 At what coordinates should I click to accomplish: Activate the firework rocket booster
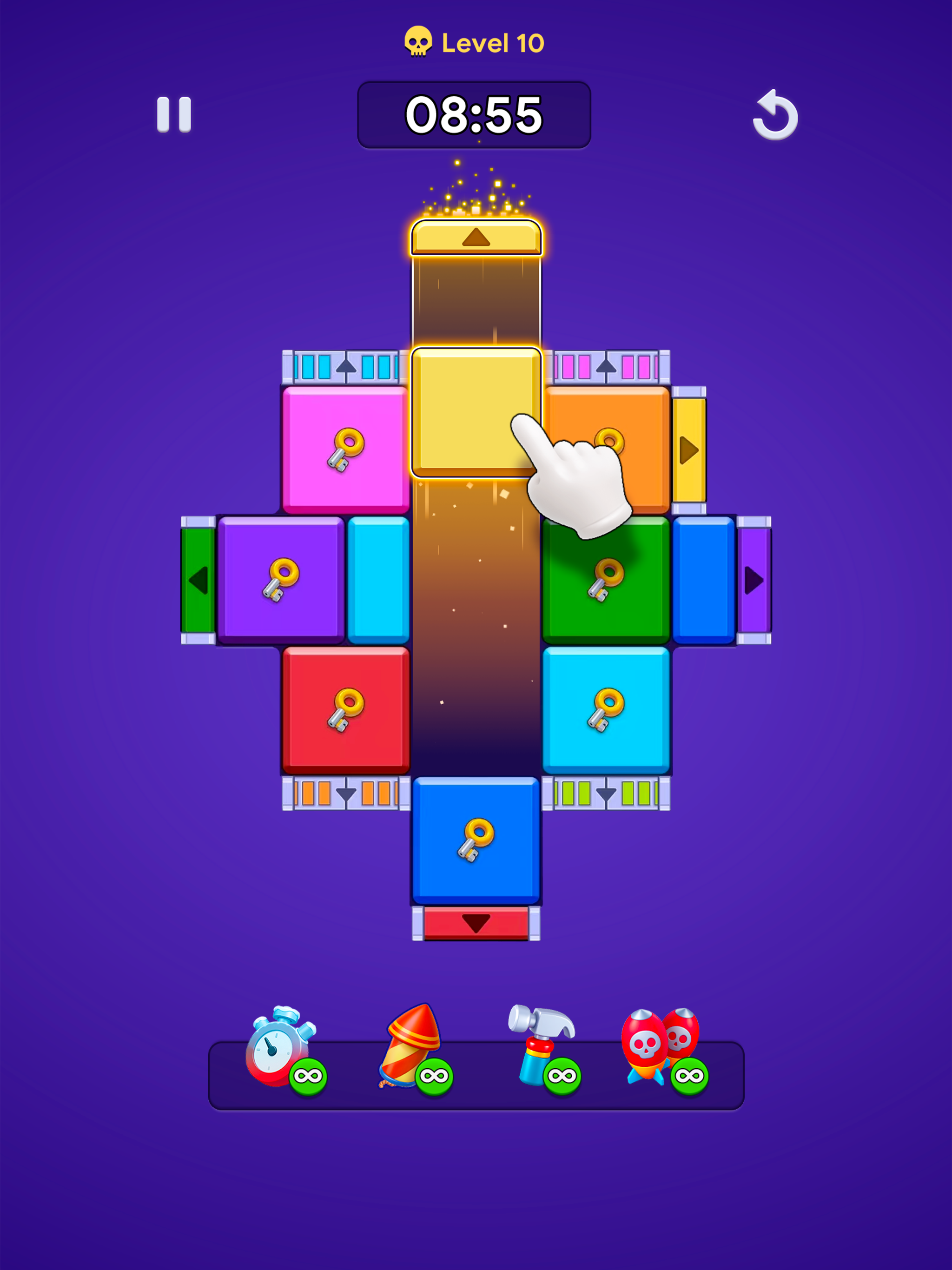[411, 1048]
